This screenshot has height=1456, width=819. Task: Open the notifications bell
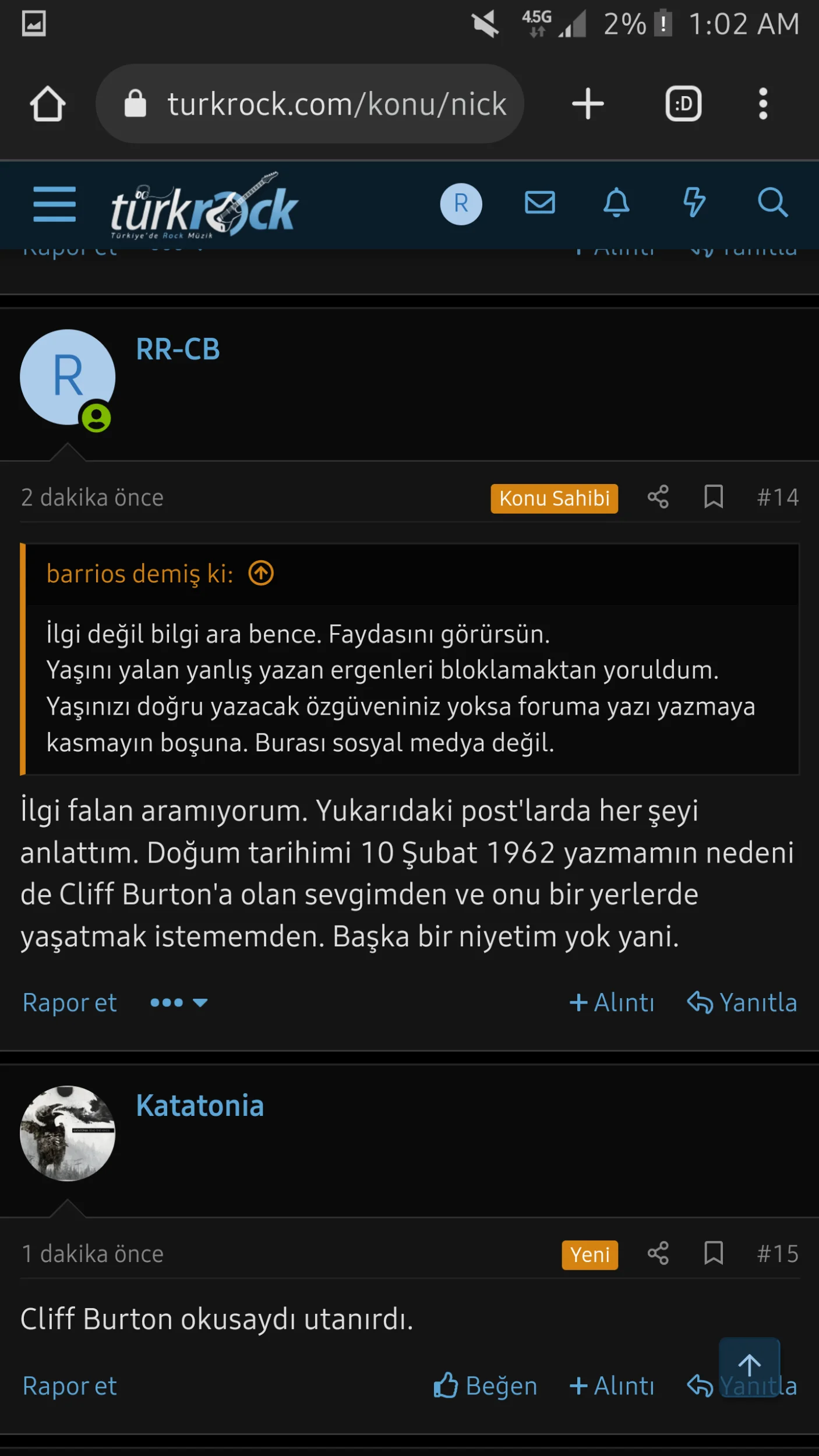click(x=616, y=203)
